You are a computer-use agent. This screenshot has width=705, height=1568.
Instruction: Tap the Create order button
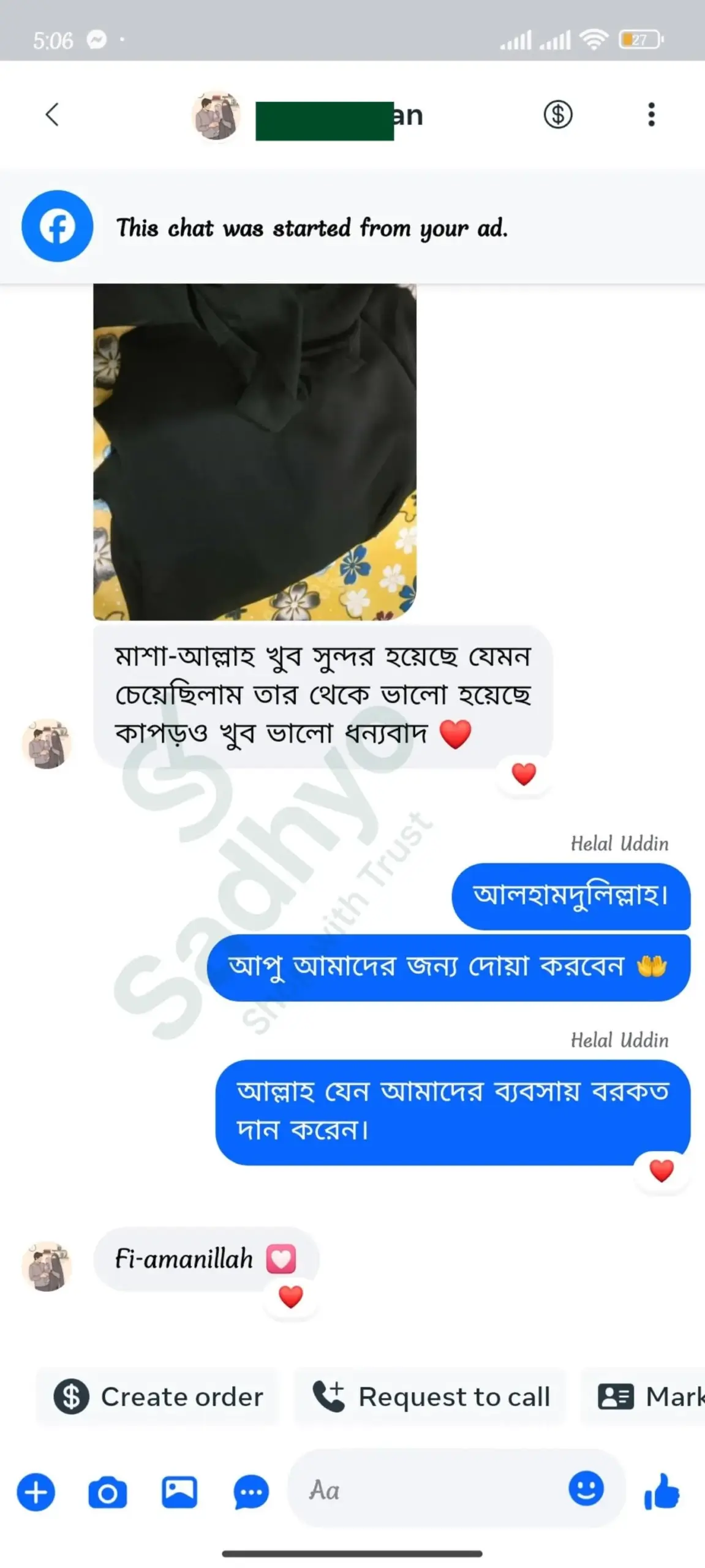[158, 1397]
